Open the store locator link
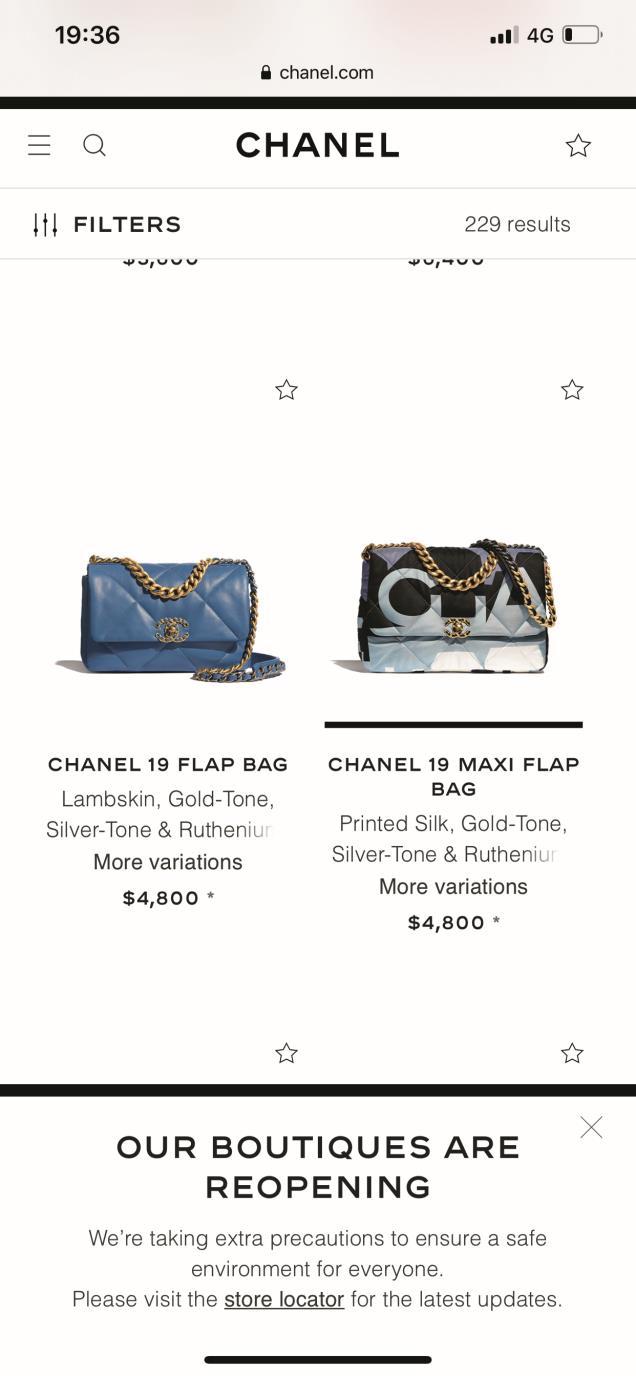Viewport: 636px width, 1376px height. pyautogui.click(x=284, y=1300)
